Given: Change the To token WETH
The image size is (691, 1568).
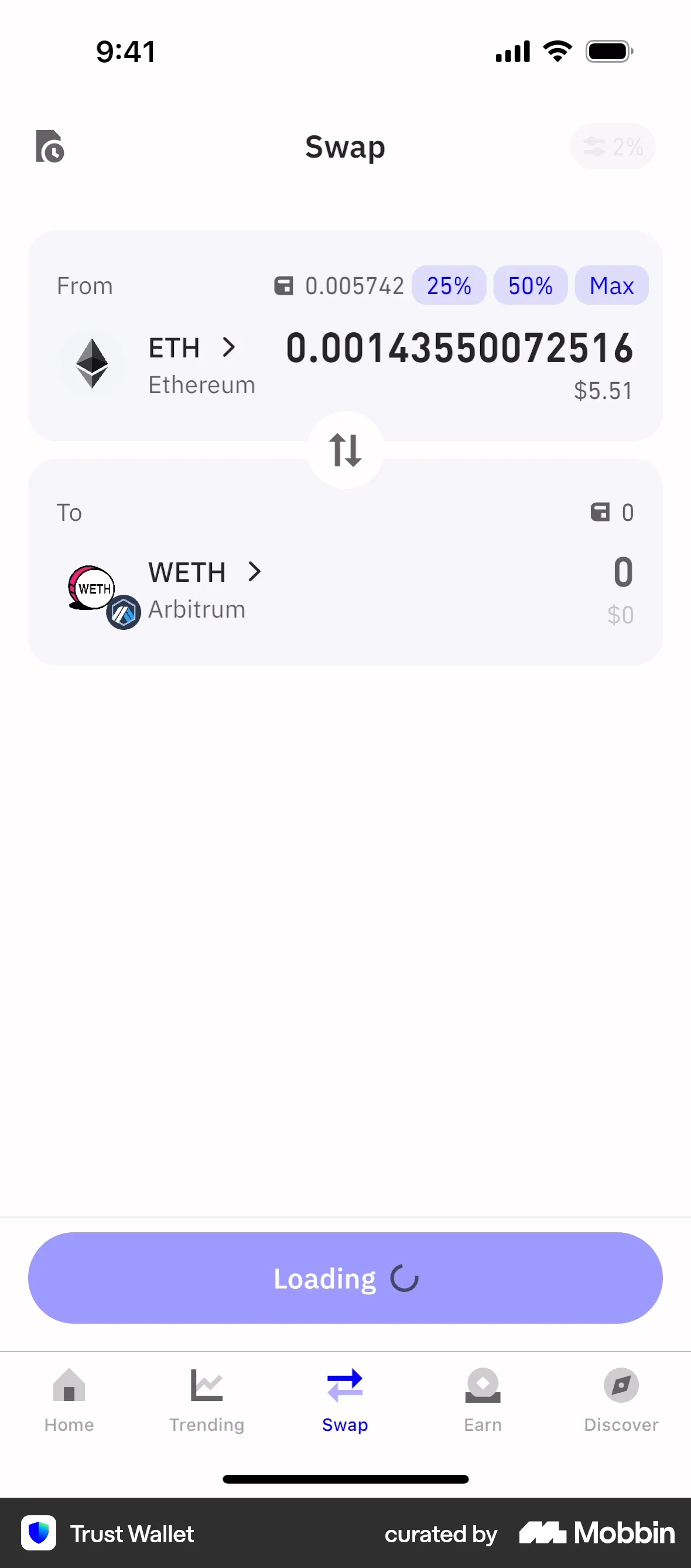Looking at the screenshot, I should [x=204, y=573].
